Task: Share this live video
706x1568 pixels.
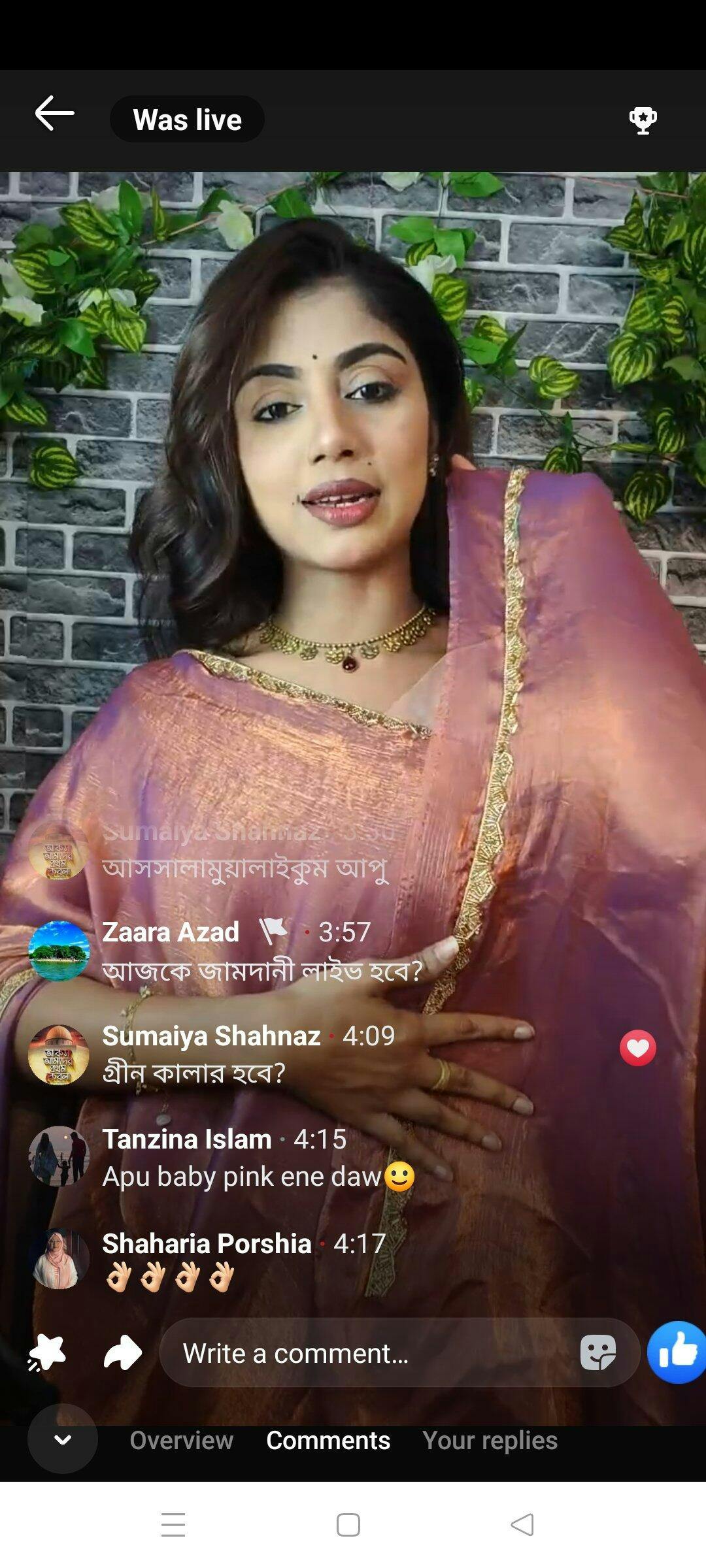Action: pyautogui.click(x=122, y=1352)
